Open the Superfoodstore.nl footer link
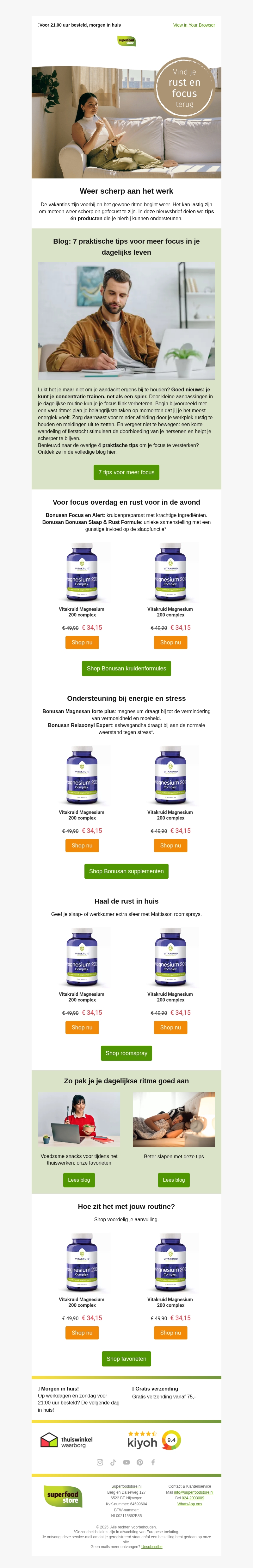Viewport: 253px width, 1568px height. coord(126,1486)
